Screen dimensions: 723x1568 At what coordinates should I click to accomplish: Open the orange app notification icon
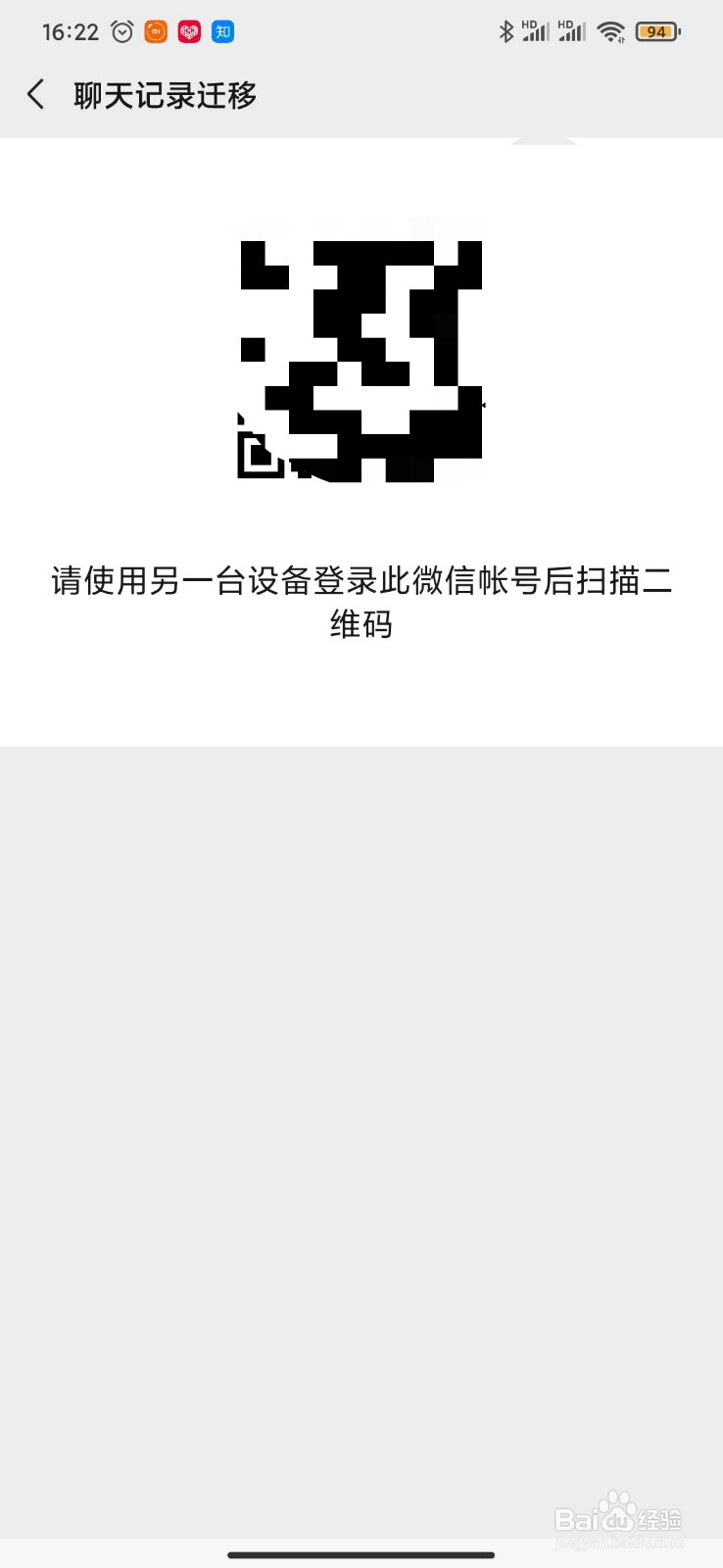click(155, 31)
